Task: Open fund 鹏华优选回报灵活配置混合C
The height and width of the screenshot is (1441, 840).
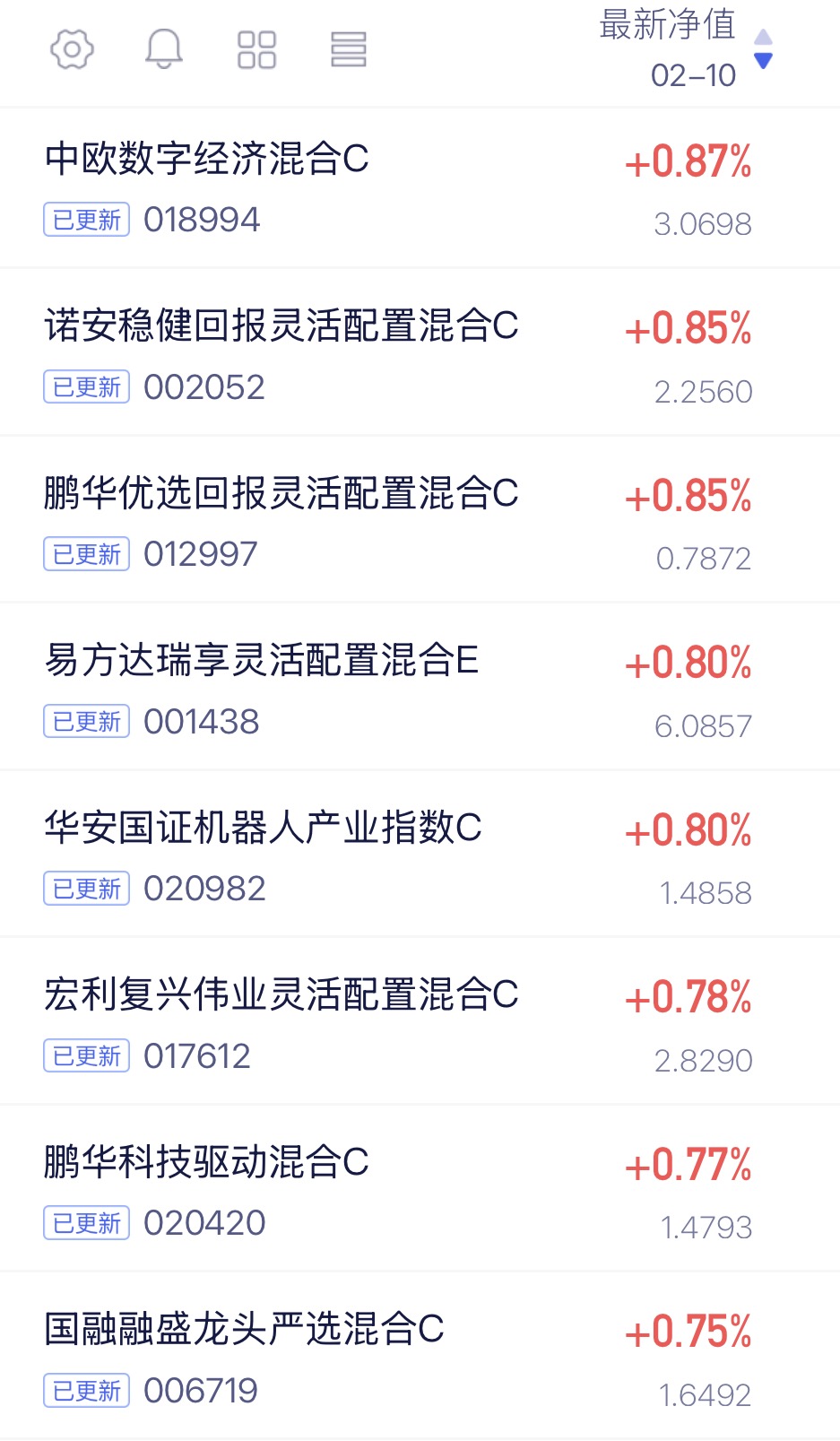Action: coord(281,493)
